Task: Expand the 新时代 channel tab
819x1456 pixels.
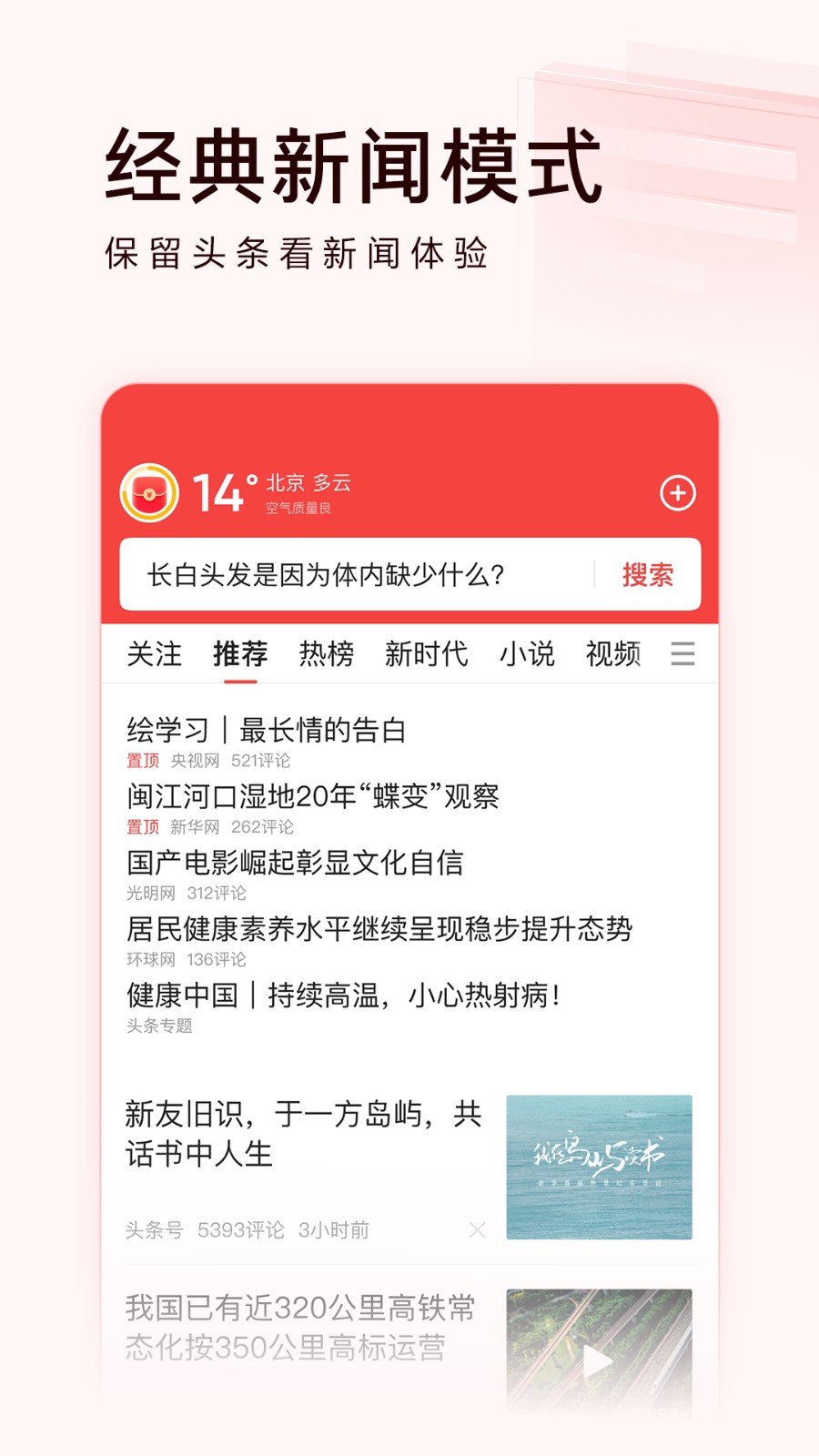Action: (426, 653)
